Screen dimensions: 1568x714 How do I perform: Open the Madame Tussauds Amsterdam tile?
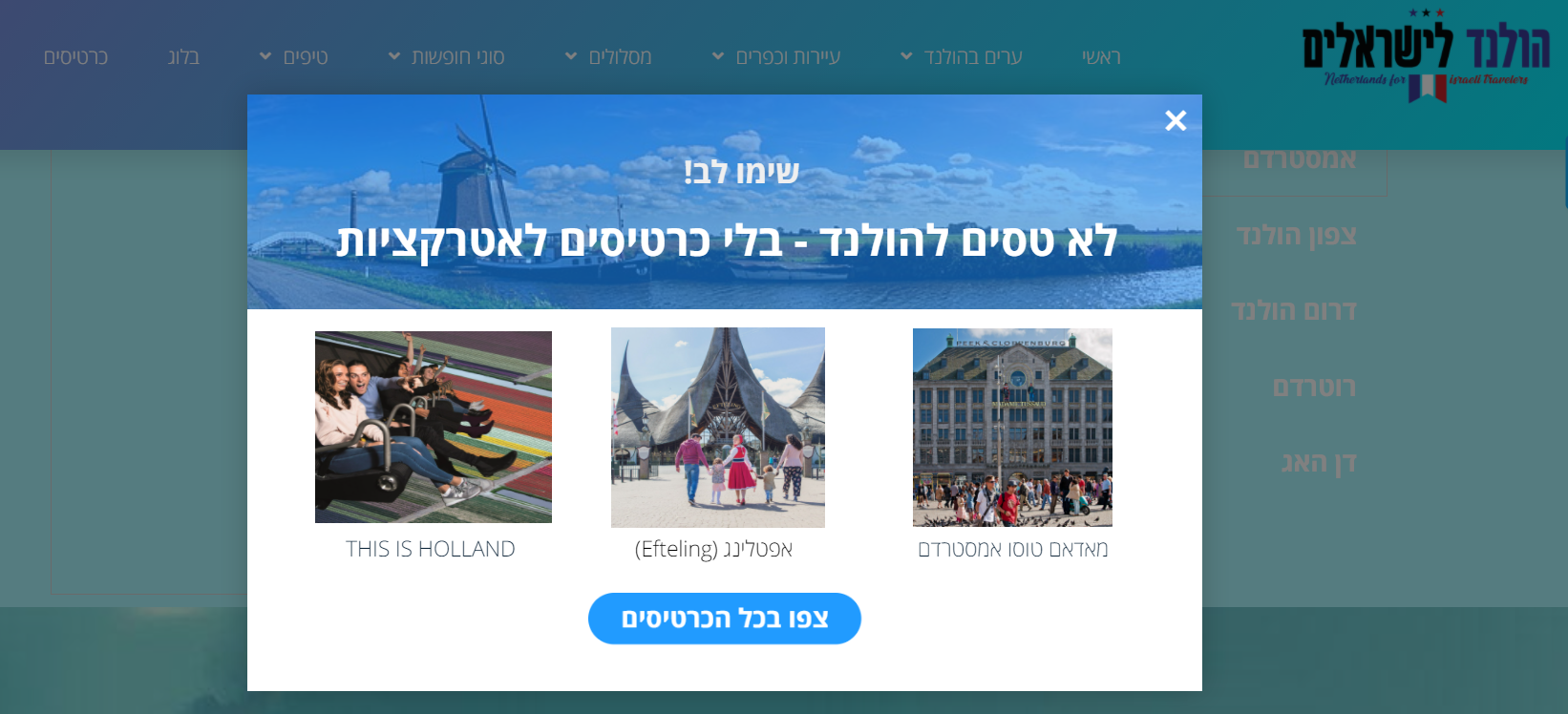1012,428
